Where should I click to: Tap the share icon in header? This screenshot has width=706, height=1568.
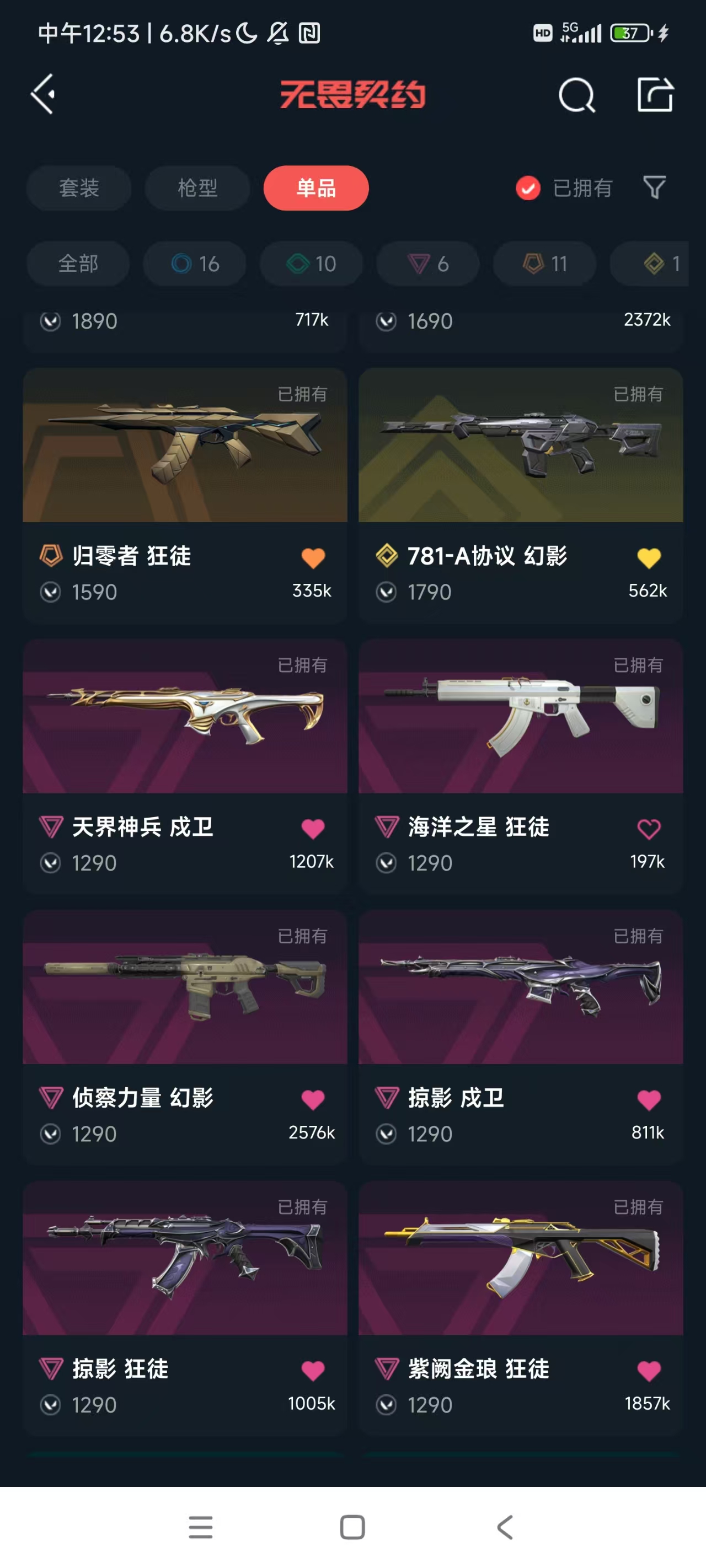pos(655,94)
